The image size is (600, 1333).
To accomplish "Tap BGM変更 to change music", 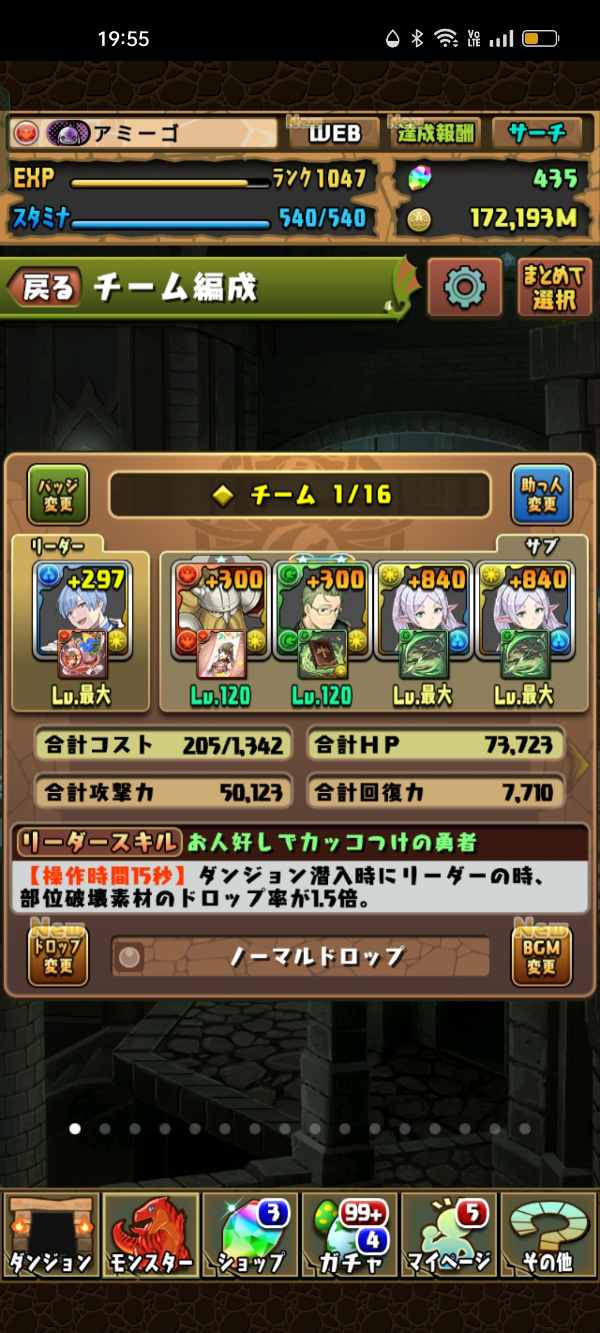I will [541, 956].
